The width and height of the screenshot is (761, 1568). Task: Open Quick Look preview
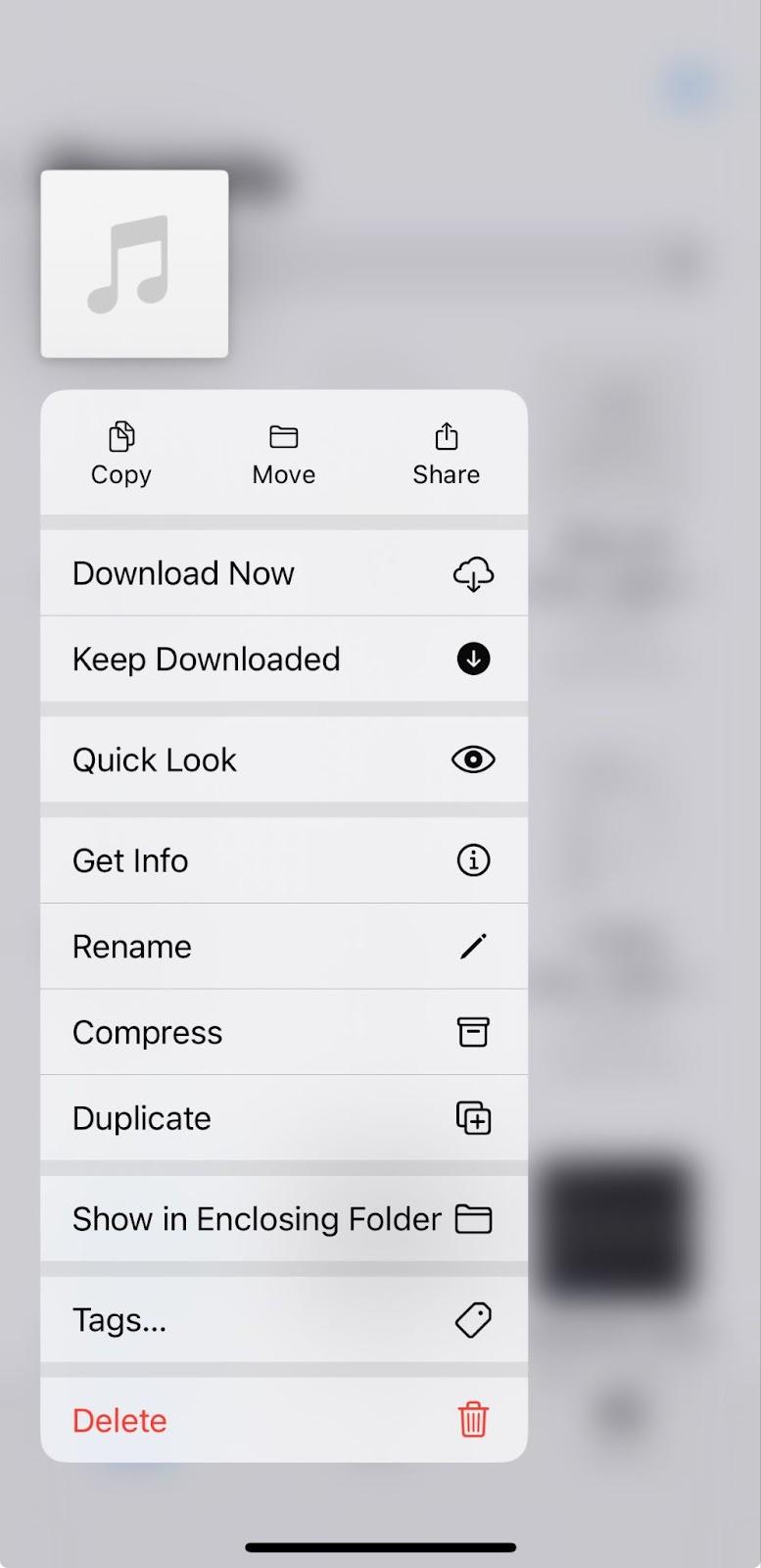click(283, 760)
